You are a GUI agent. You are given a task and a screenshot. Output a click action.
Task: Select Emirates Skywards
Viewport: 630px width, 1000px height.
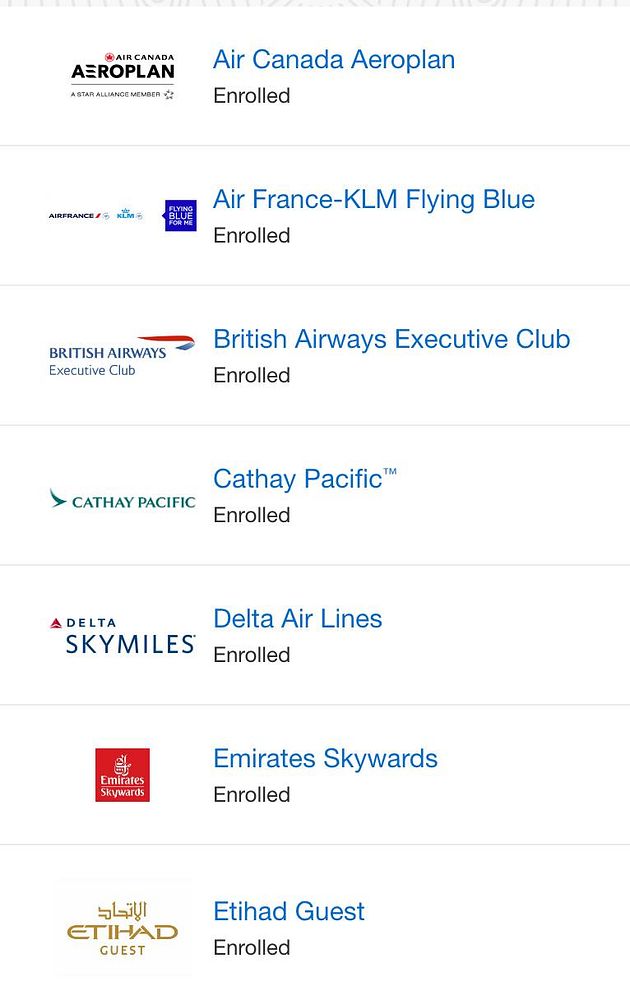(325, 760)
